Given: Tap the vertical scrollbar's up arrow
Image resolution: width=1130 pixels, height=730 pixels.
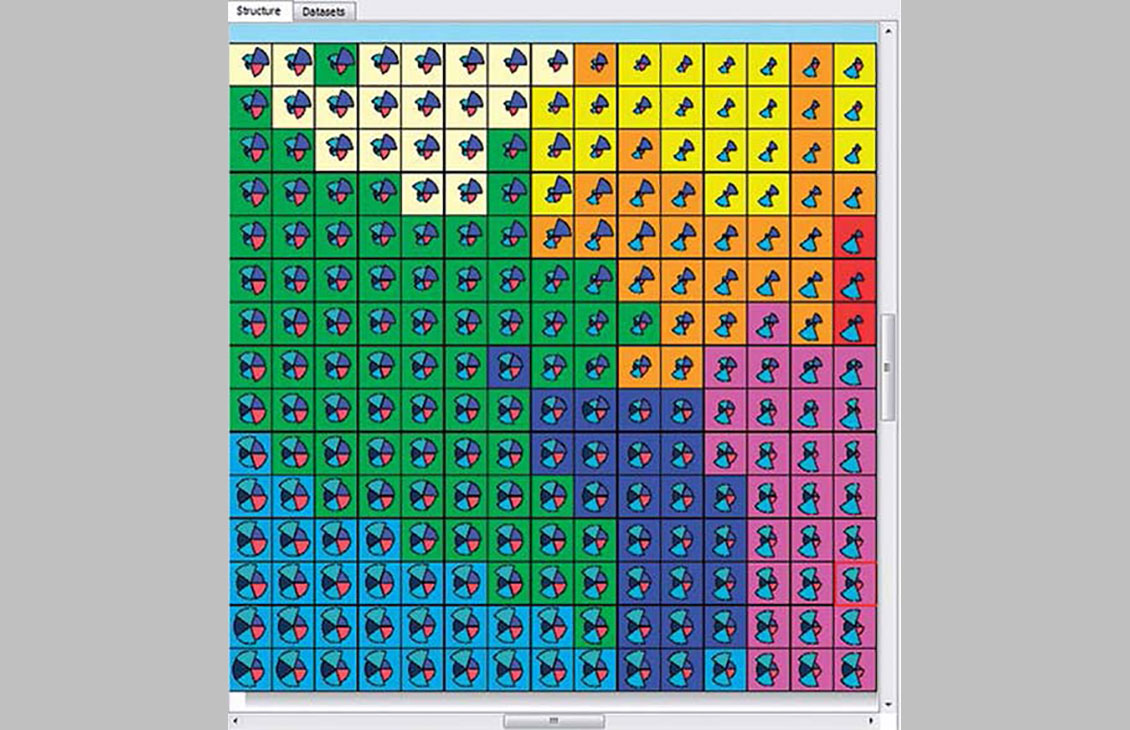Looking at the screenshot, I should (887, 31).
